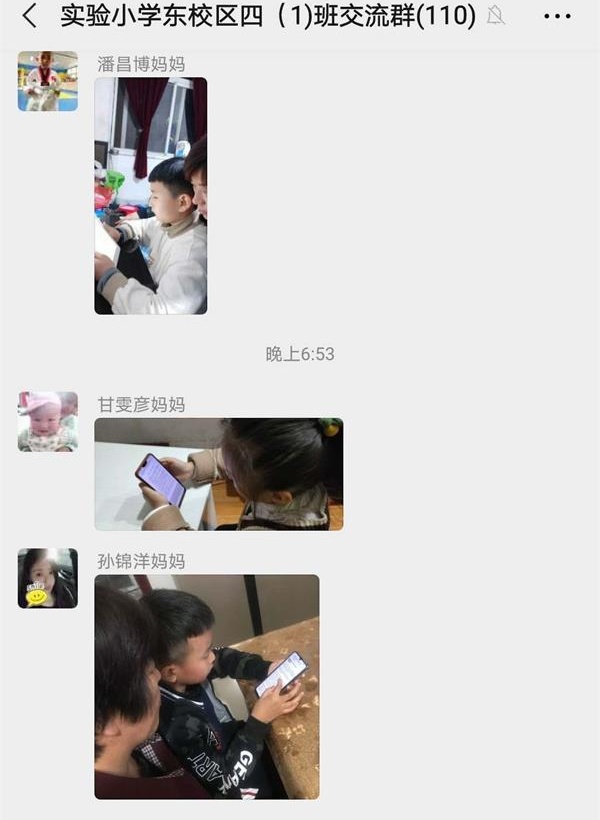Open photo sent by 潘昌博妈妈
600x820 pixels.
[151, 196]
